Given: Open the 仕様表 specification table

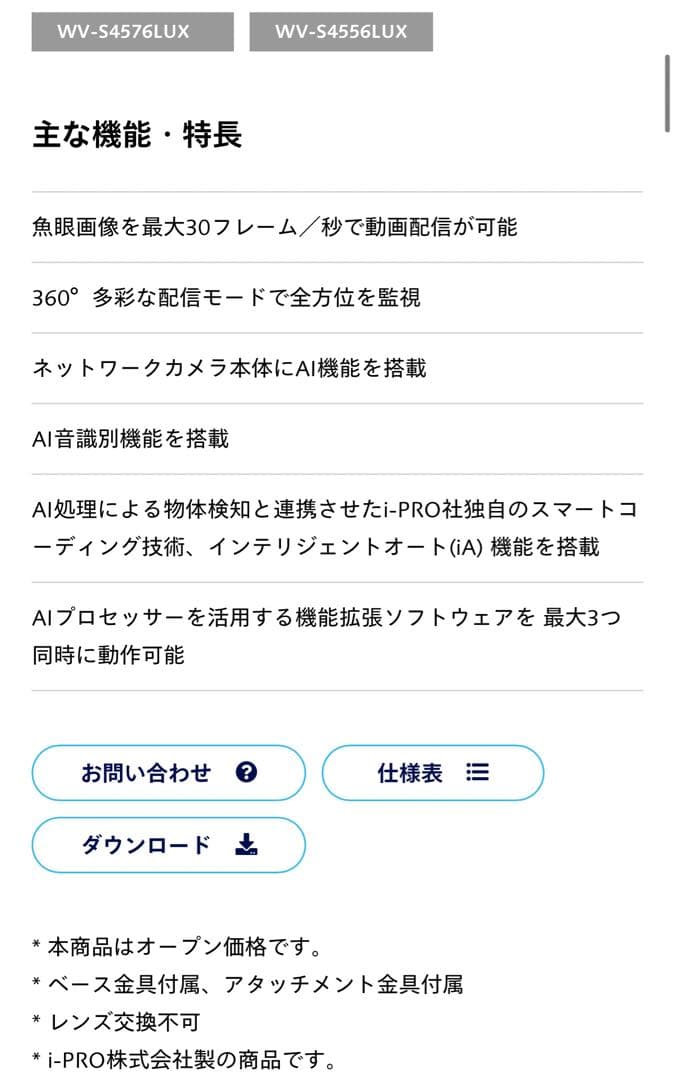Looking at the screenshot, I should (432, 773).
